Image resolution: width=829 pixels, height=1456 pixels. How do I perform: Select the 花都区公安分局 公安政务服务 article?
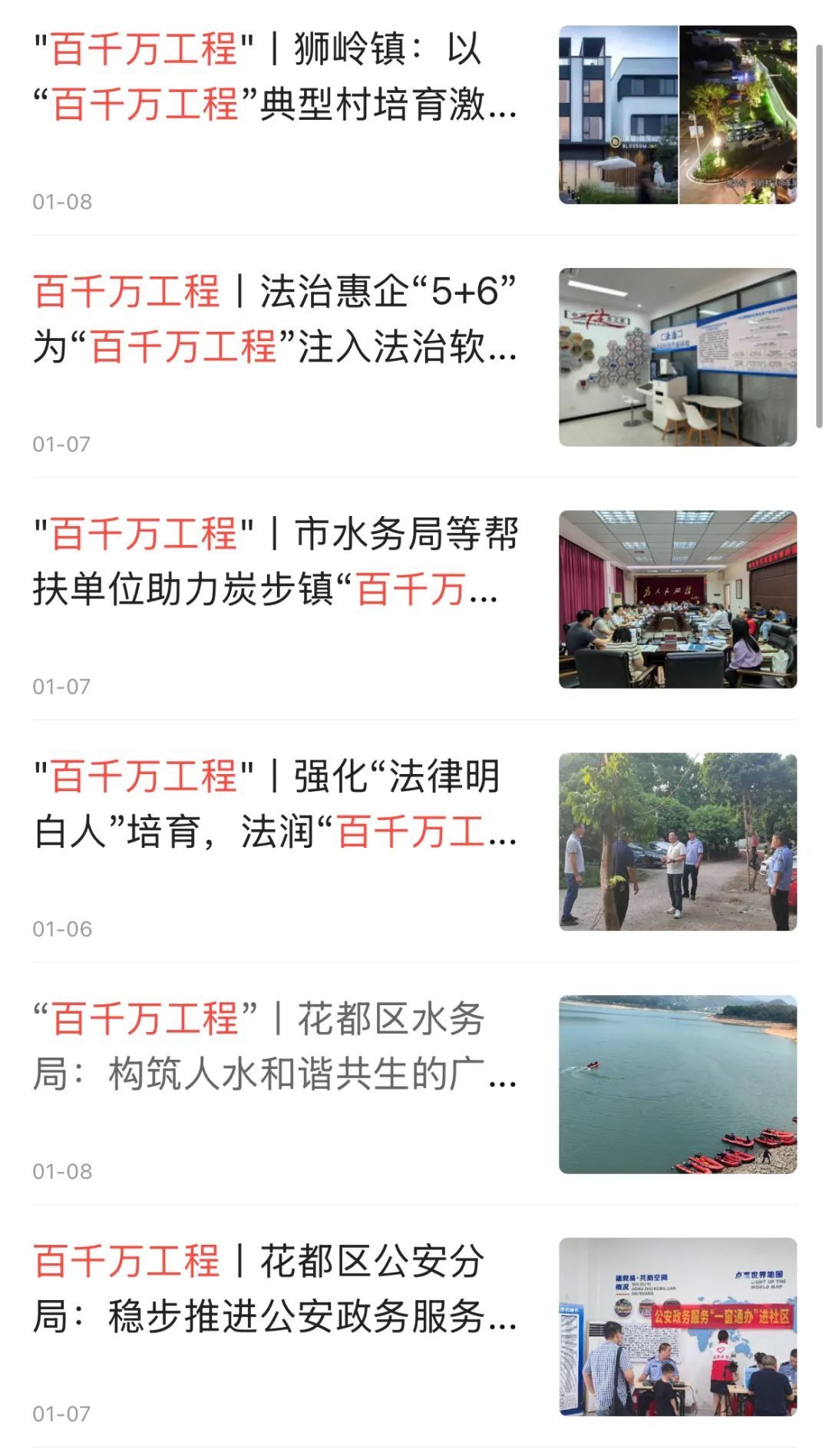275,1289
